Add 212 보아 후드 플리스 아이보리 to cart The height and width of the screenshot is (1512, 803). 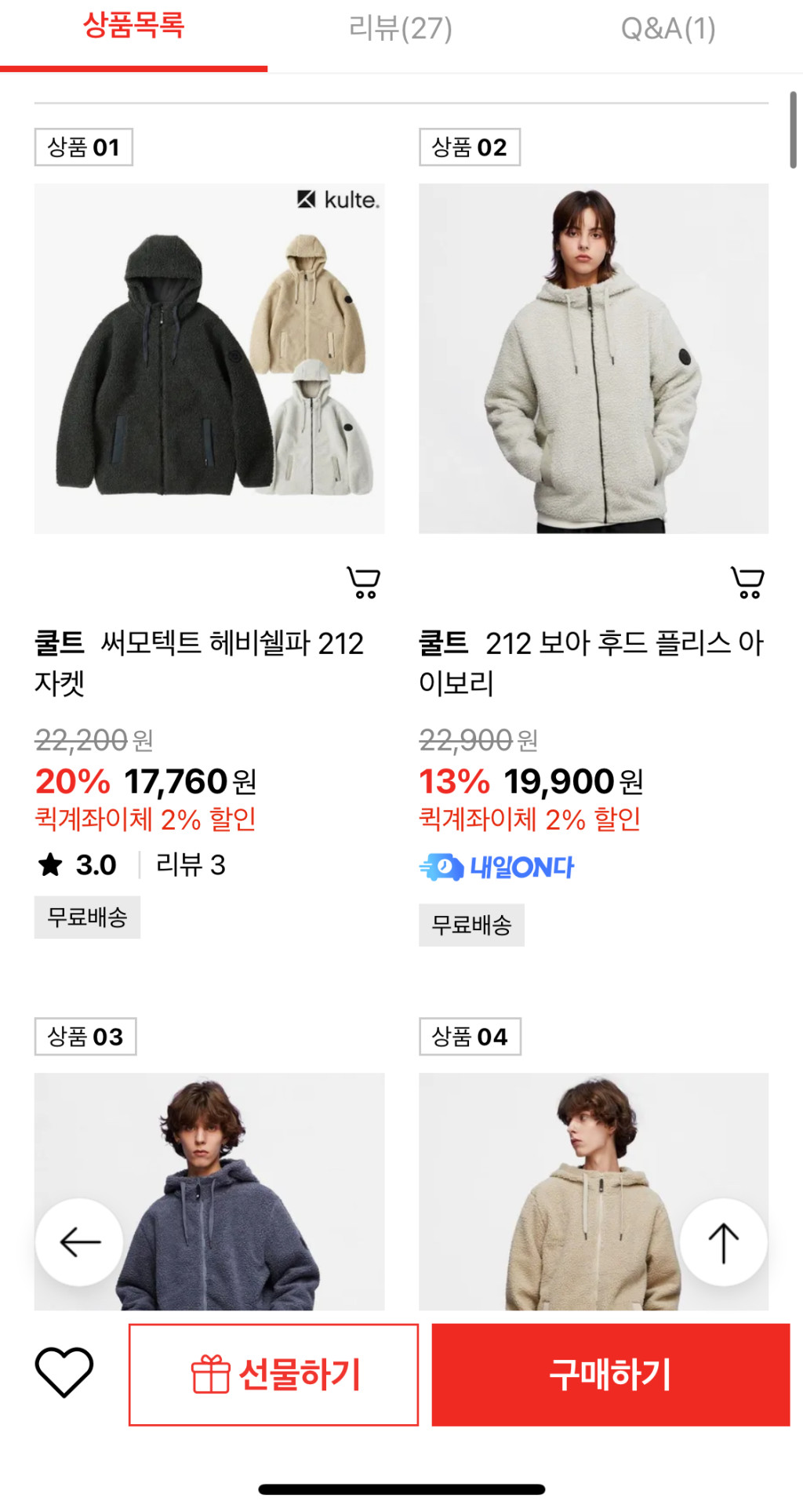pyautogui.click(x=747, y=582)
